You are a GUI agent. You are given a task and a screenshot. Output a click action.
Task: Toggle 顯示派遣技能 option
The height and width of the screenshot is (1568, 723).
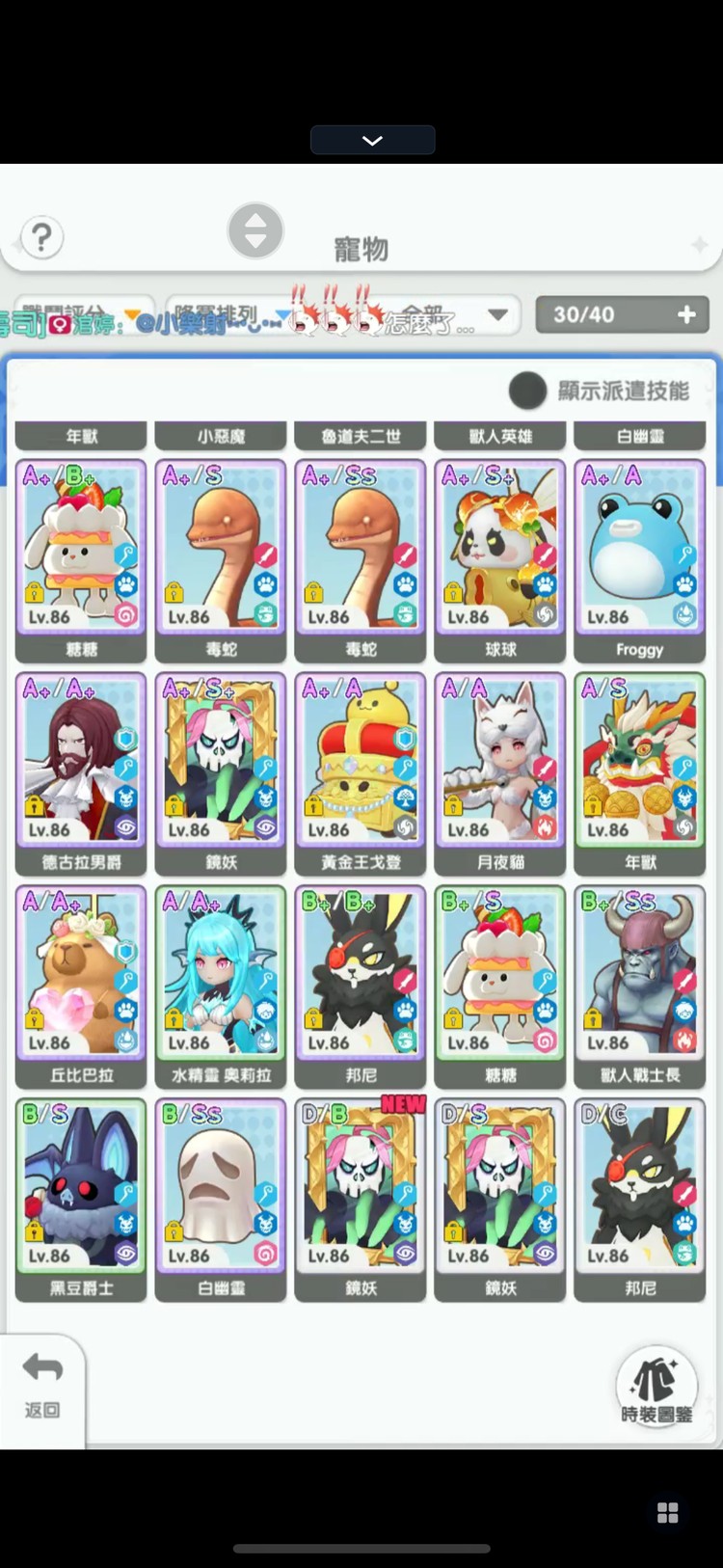(x=527, y=391)
